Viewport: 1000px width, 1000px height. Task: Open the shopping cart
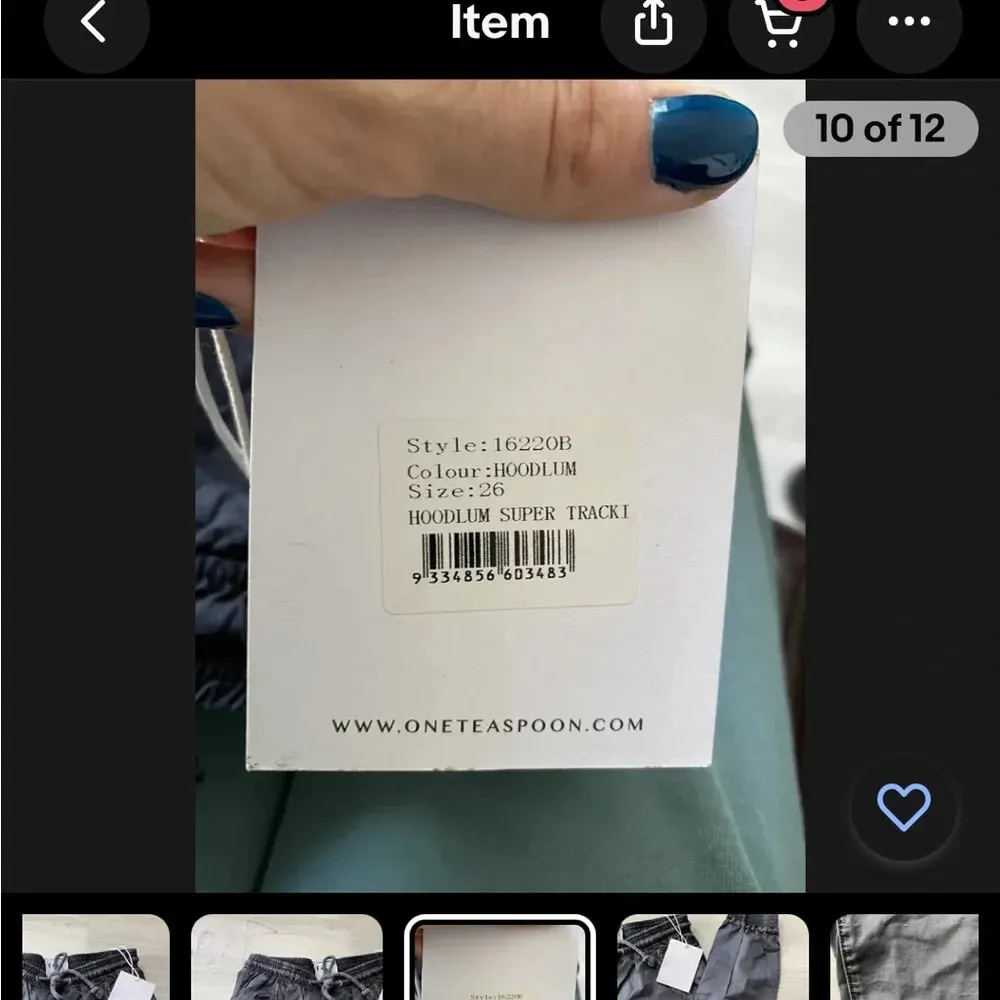[781, 26]
